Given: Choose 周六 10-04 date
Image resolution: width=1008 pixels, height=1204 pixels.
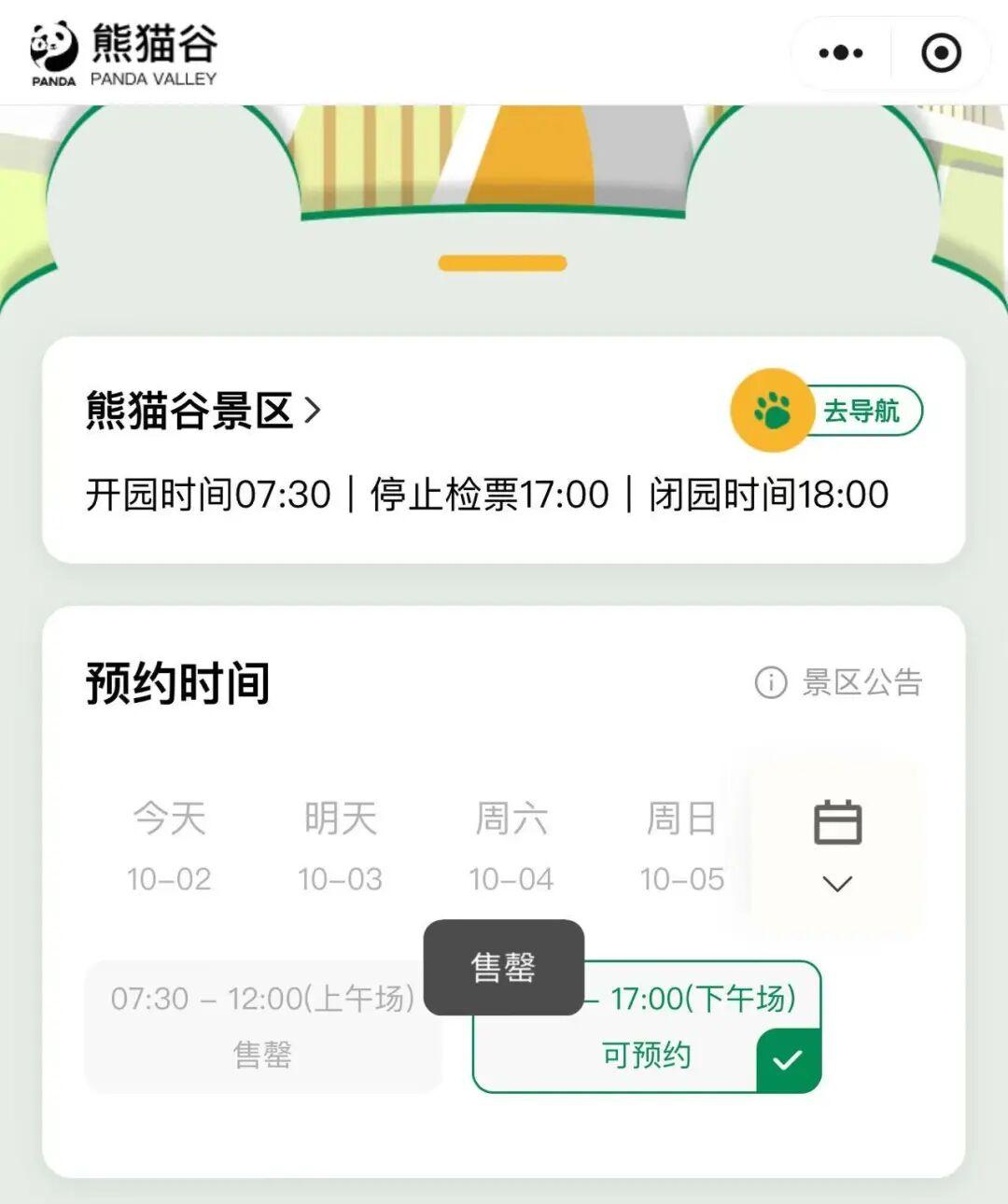Looking at the screenshot, I should click(511, 846).
